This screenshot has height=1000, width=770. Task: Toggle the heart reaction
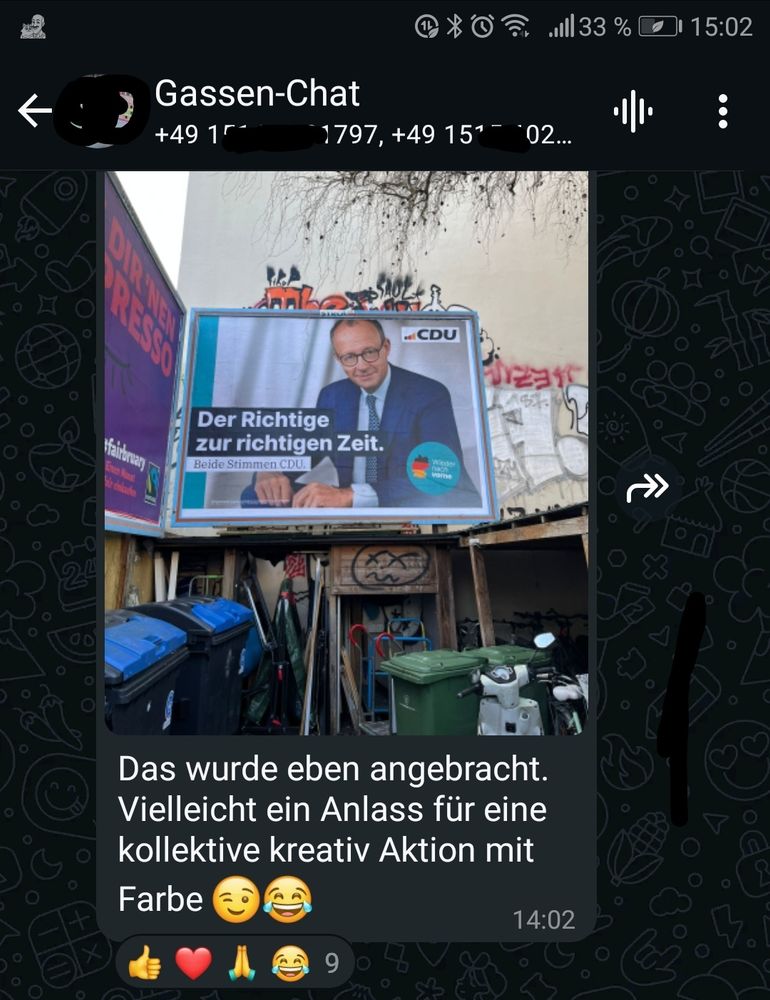[x=191, y=961]
